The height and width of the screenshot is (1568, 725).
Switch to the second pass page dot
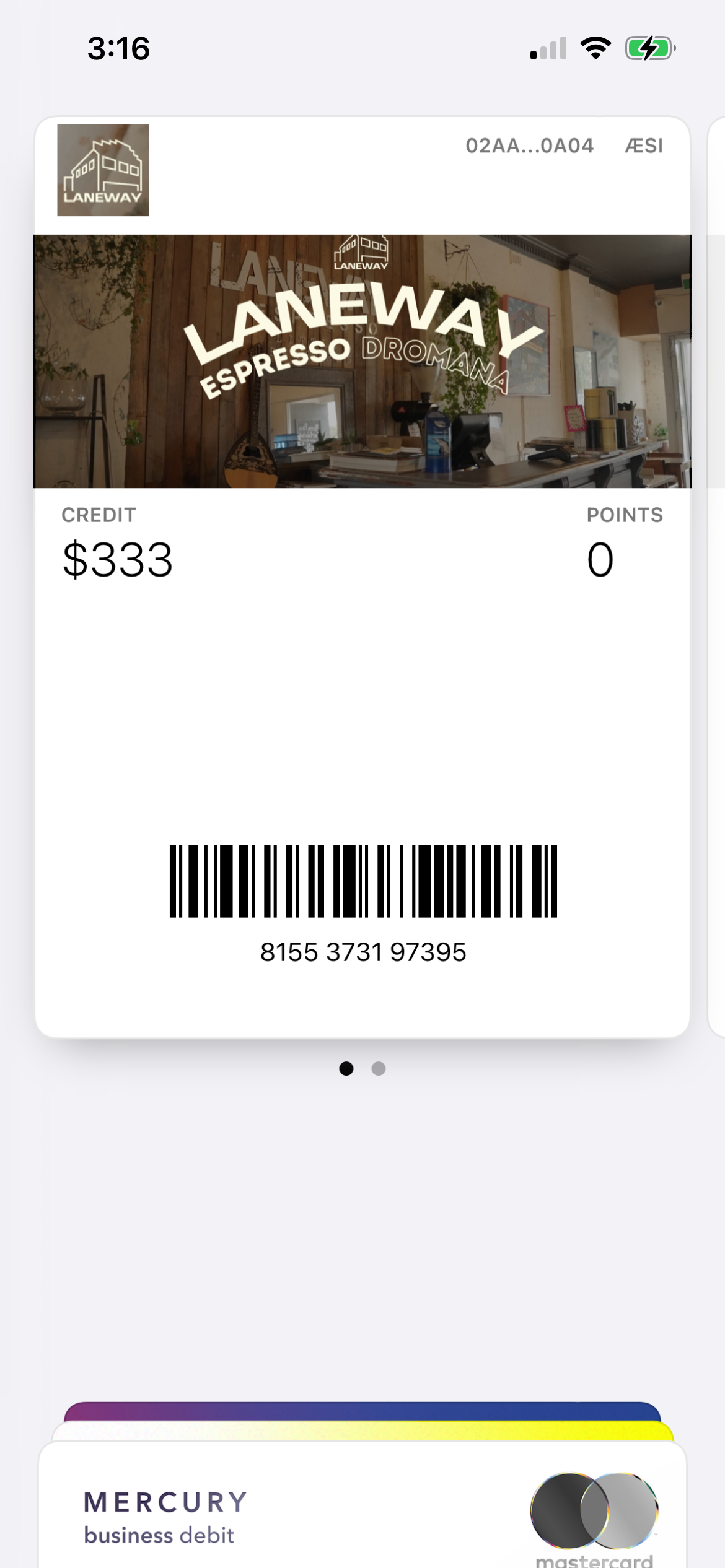point(378,1069)
